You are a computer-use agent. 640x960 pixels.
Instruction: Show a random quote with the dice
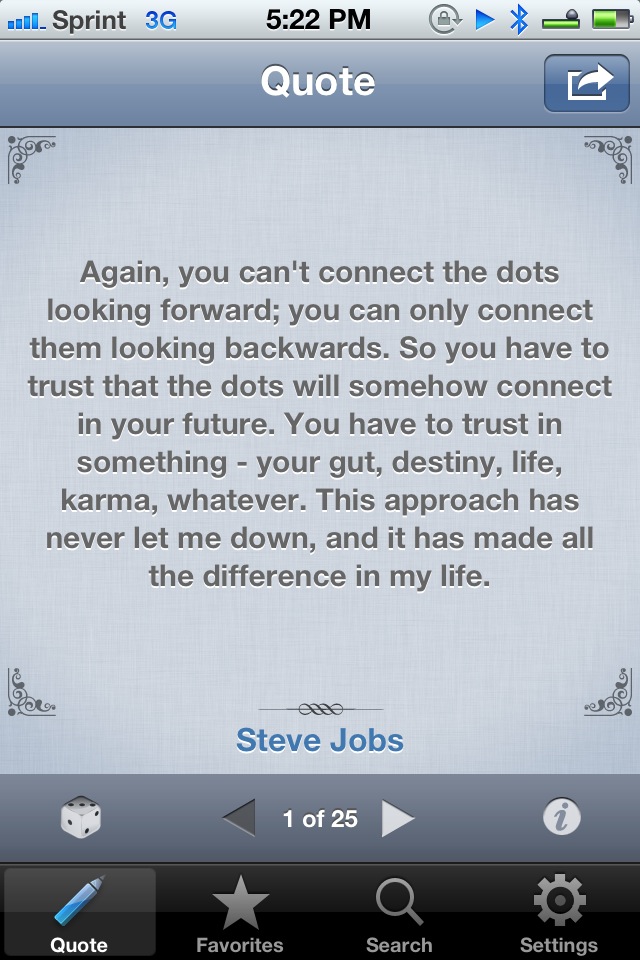tap(80, 819)
